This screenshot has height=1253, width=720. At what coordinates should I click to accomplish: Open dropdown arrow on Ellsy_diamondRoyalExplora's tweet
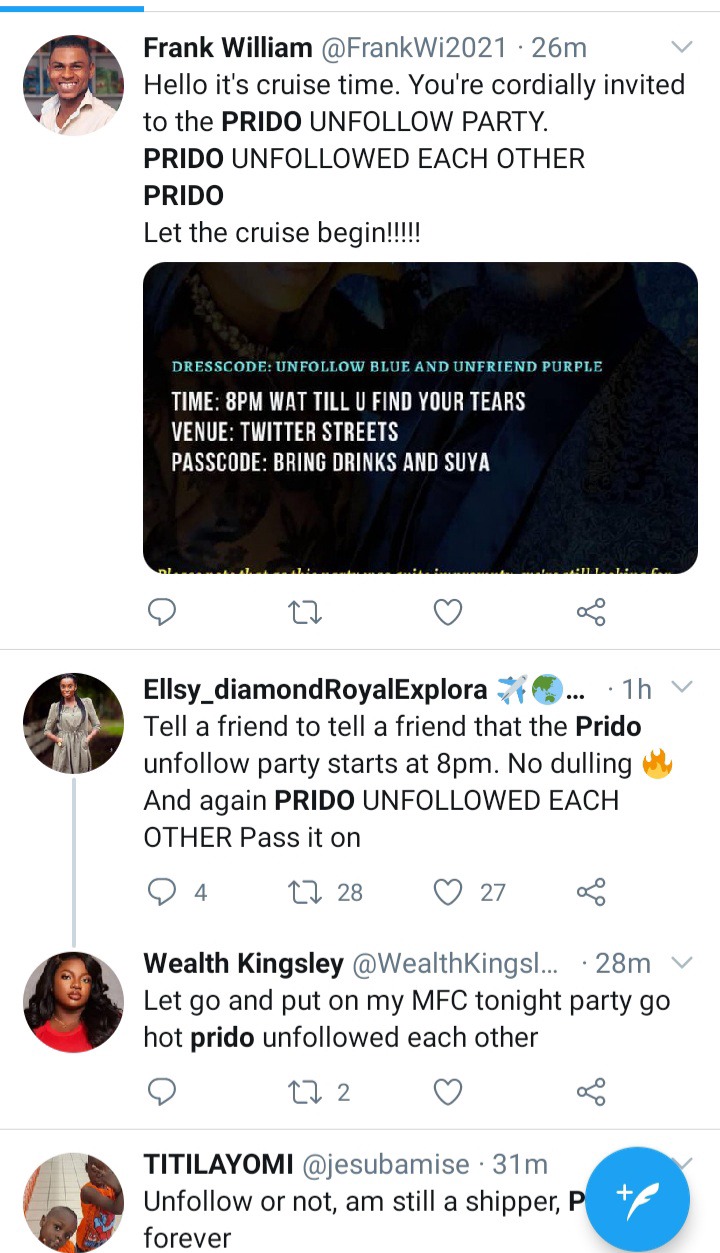(x=681, y=687)
